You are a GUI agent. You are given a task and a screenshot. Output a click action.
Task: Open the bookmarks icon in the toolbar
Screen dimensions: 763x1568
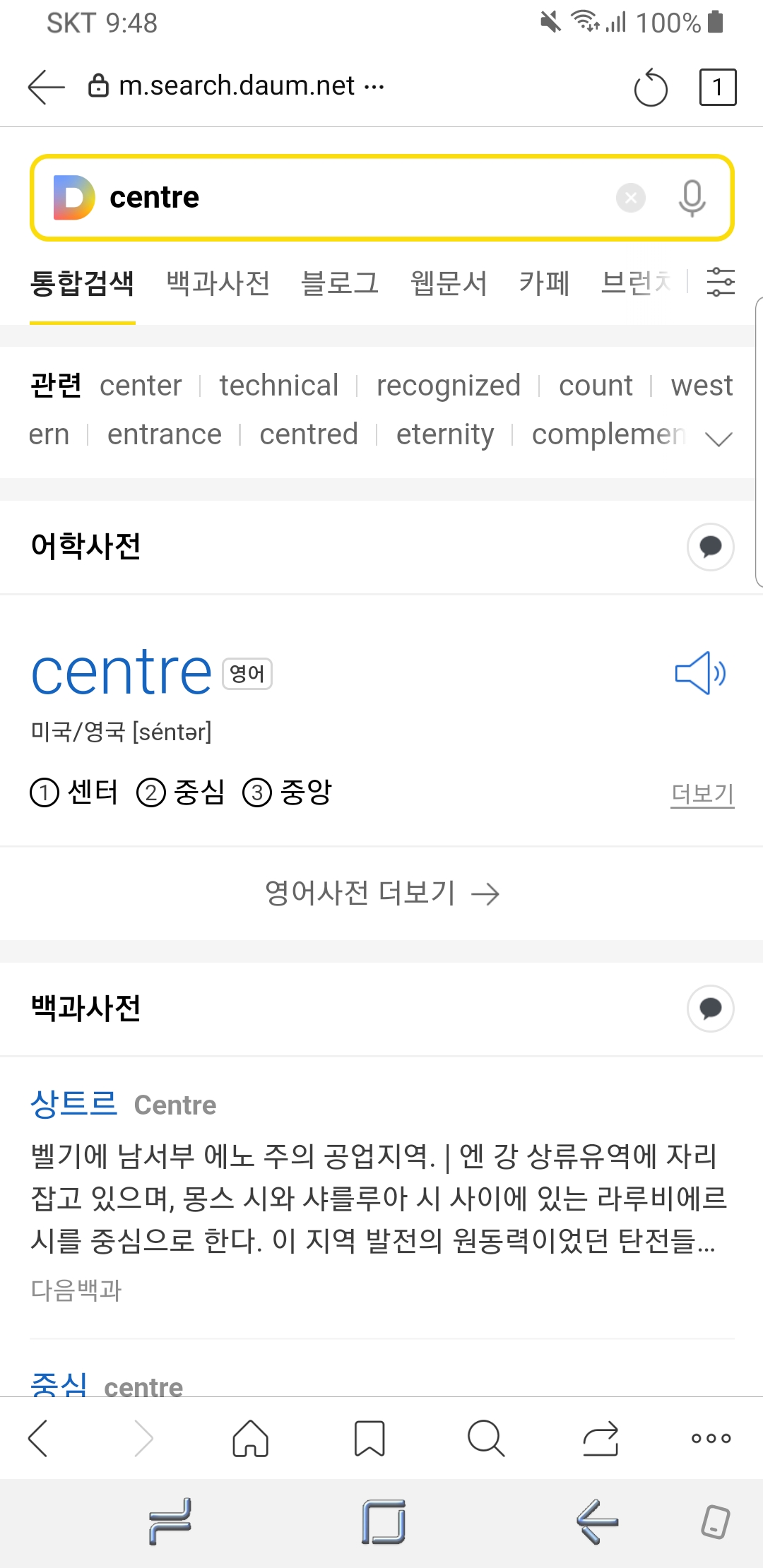tap(369, 1439)
